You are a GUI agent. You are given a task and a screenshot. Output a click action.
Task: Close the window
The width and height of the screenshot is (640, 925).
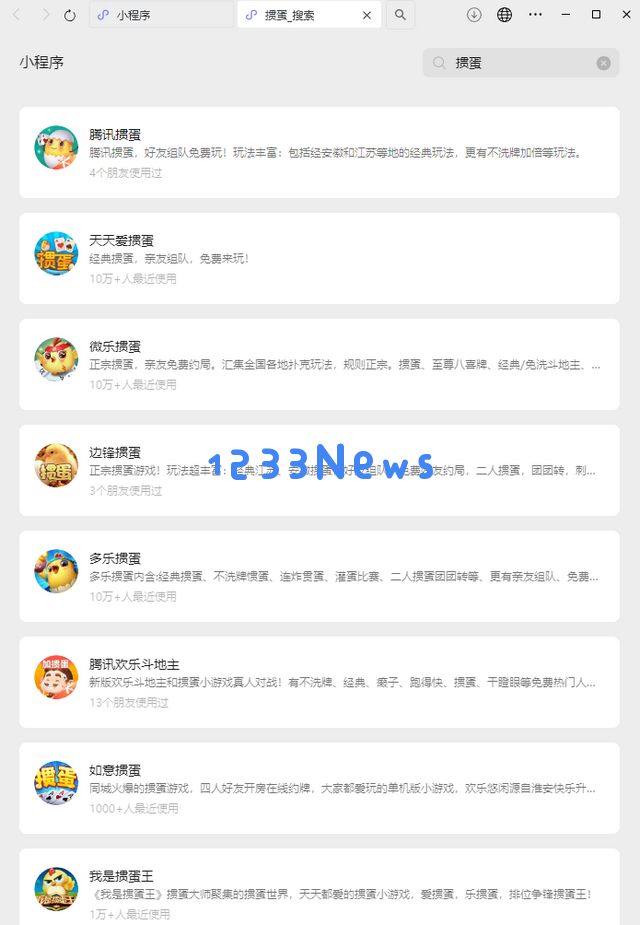coord(625,15)
